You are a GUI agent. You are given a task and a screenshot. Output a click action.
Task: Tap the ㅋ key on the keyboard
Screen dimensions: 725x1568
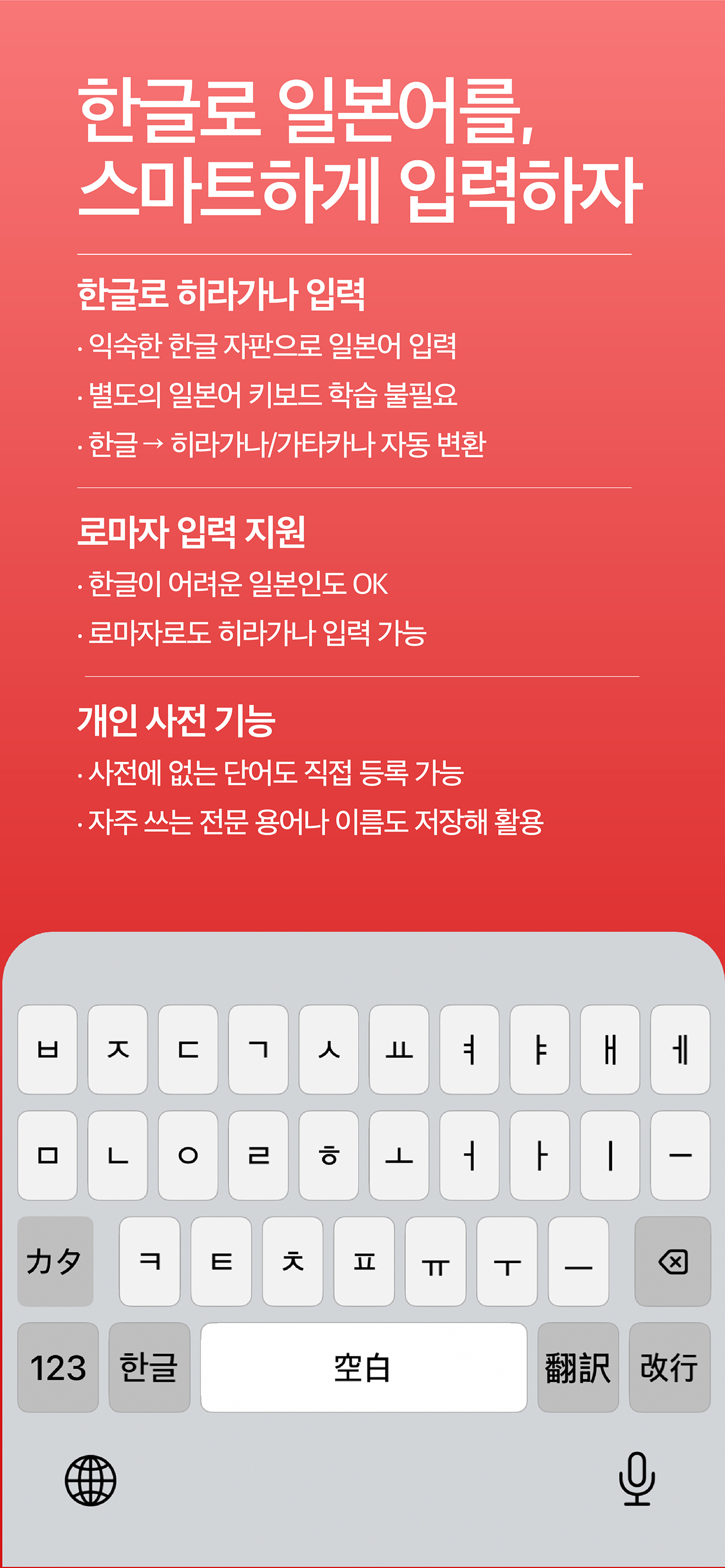[150, 1259]
